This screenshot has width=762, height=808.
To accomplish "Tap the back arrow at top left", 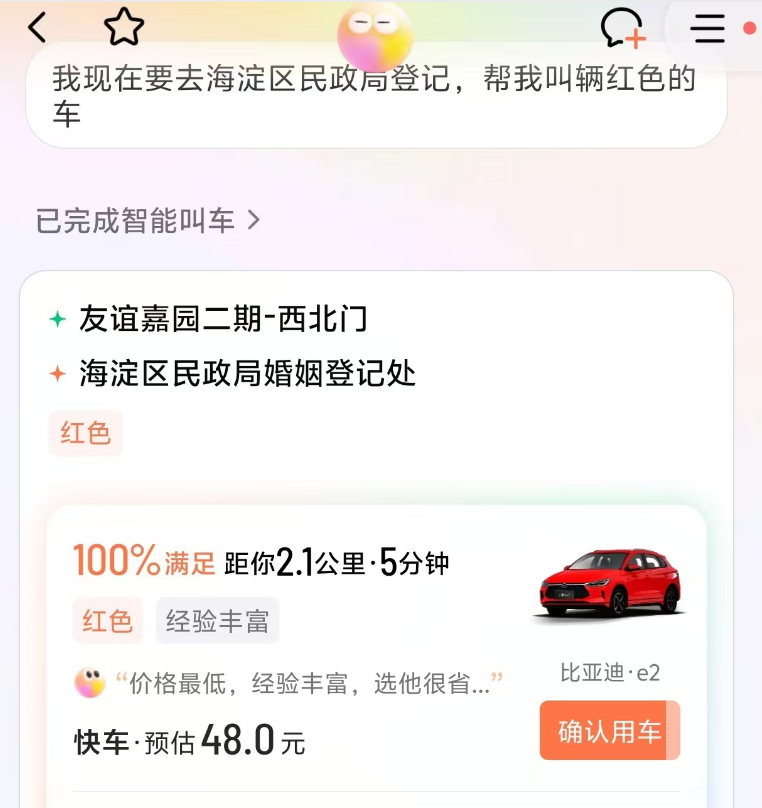I will pyautogui.click(x=38, y=27).
